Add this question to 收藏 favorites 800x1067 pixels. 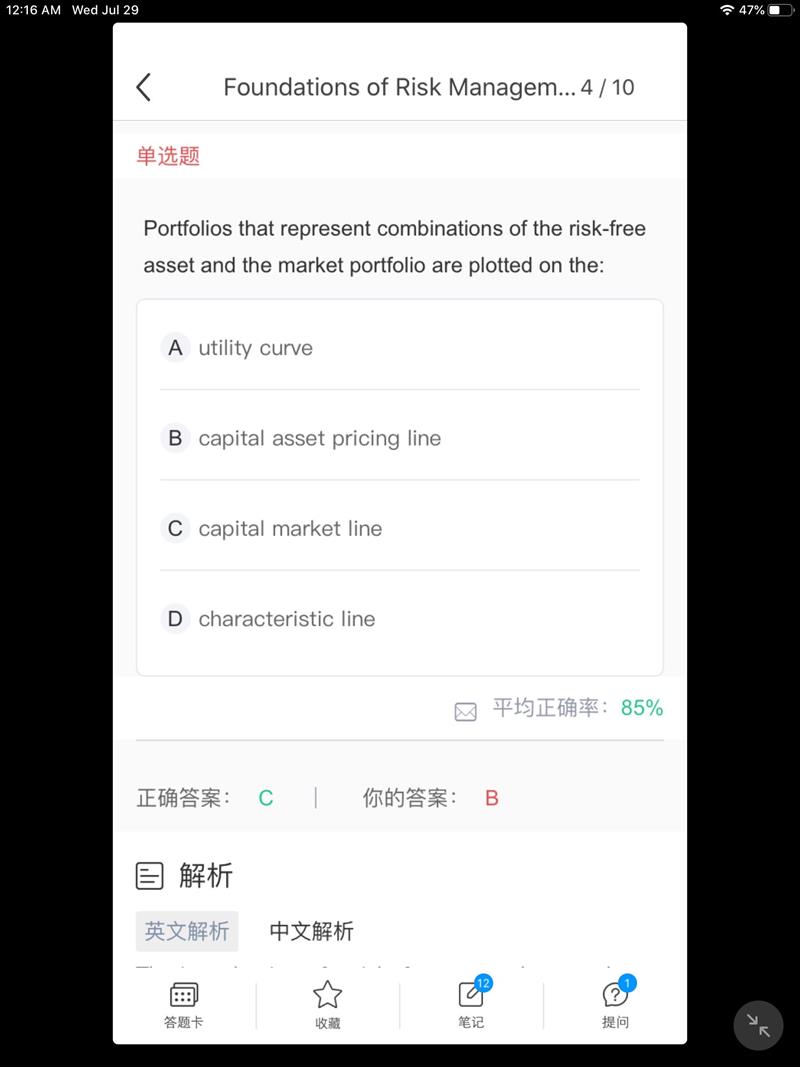pos(327,1004)
